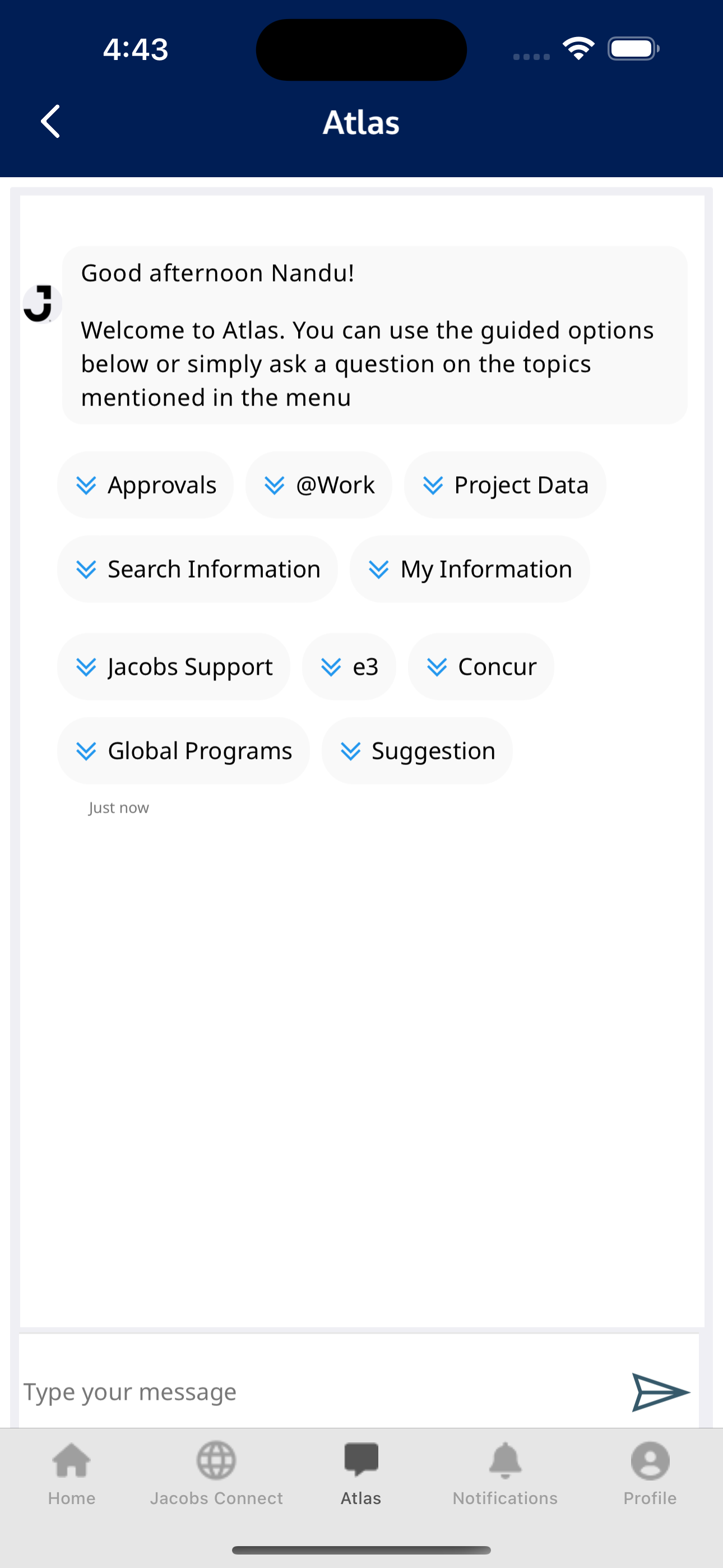Screen dimensions: 723x1568
Task: Open Global Programs chip
Action: tap(183, 750)
